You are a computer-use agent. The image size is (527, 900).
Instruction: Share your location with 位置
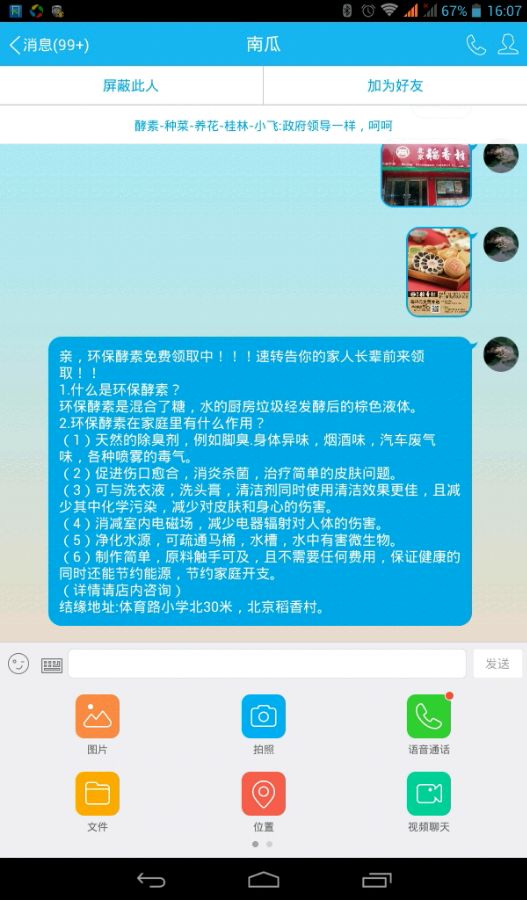pyautogui.click(x=264, y=802)
